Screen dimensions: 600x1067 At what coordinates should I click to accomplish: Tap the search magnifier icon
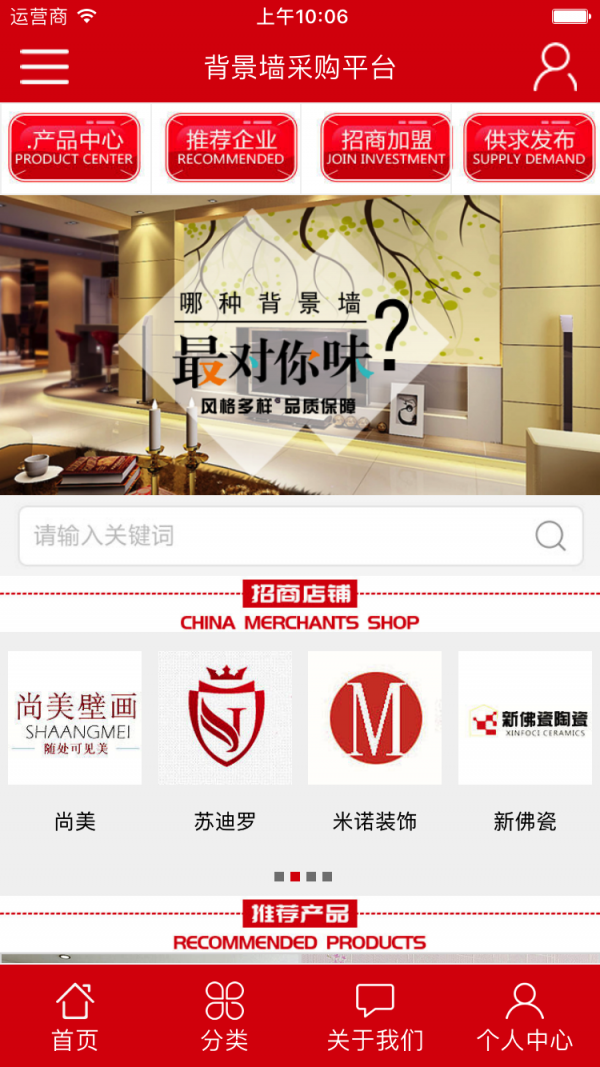coord(550,536)
